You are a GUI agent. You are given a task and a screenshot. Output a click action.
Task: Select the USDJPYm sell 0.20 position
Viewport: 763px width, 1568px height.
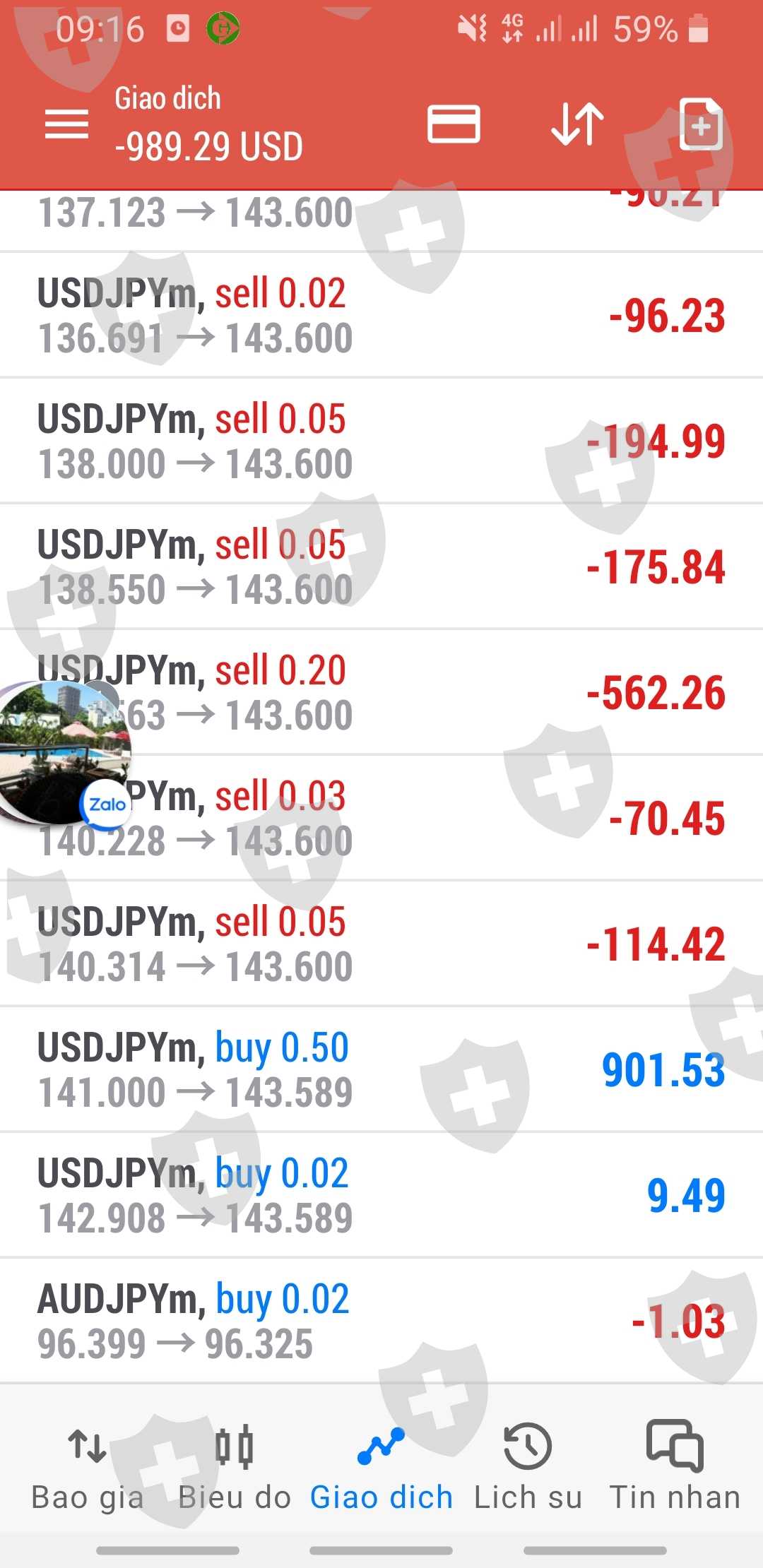424,692
